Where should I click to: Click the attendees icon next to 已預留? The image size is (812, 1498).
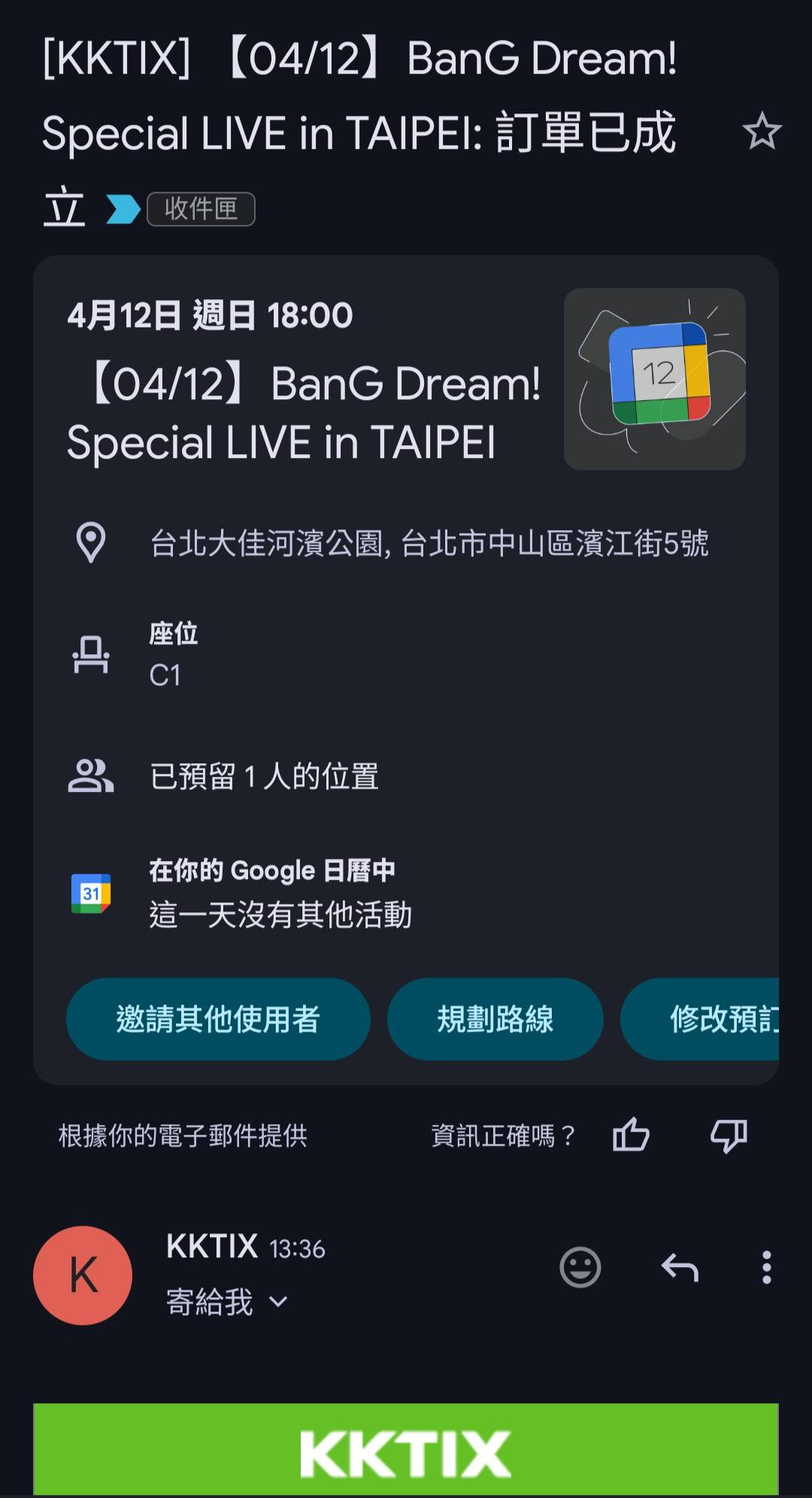92,775
